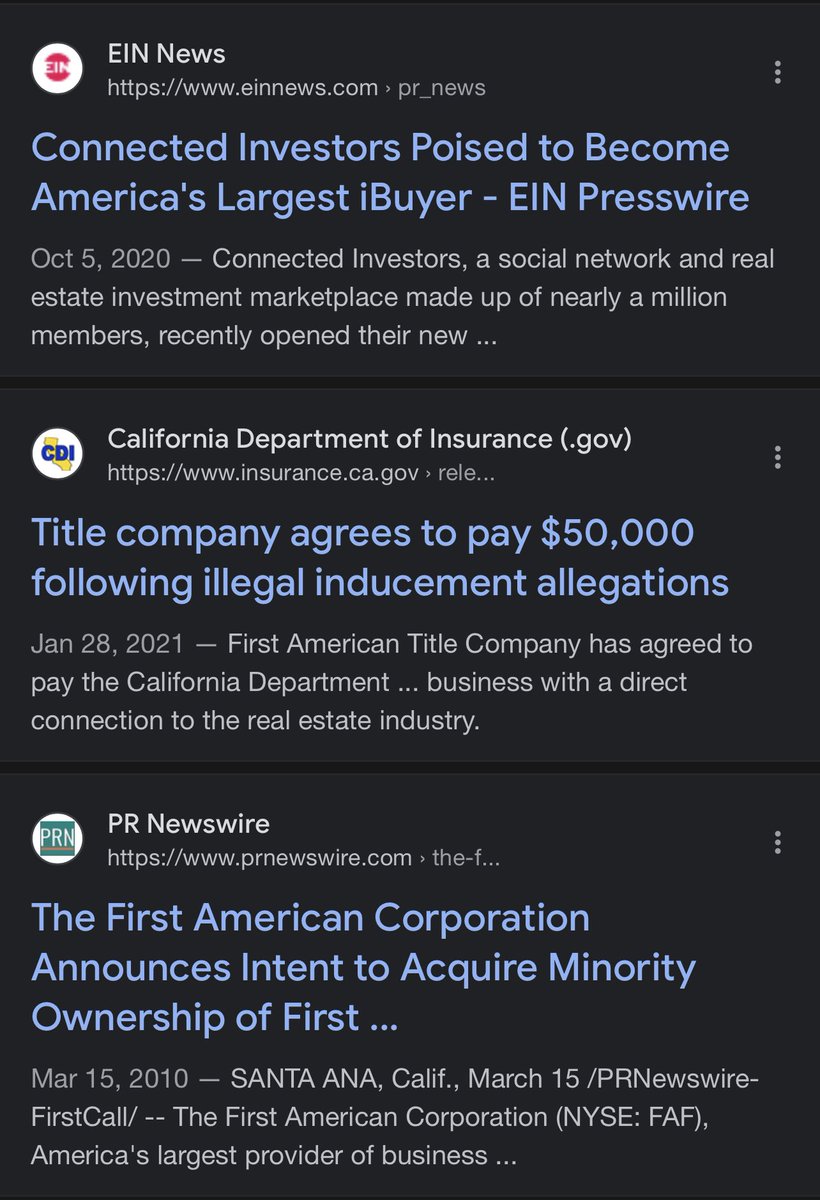Visit the California Department of Insurance source
820x1200 pixels.
point(369,439)
